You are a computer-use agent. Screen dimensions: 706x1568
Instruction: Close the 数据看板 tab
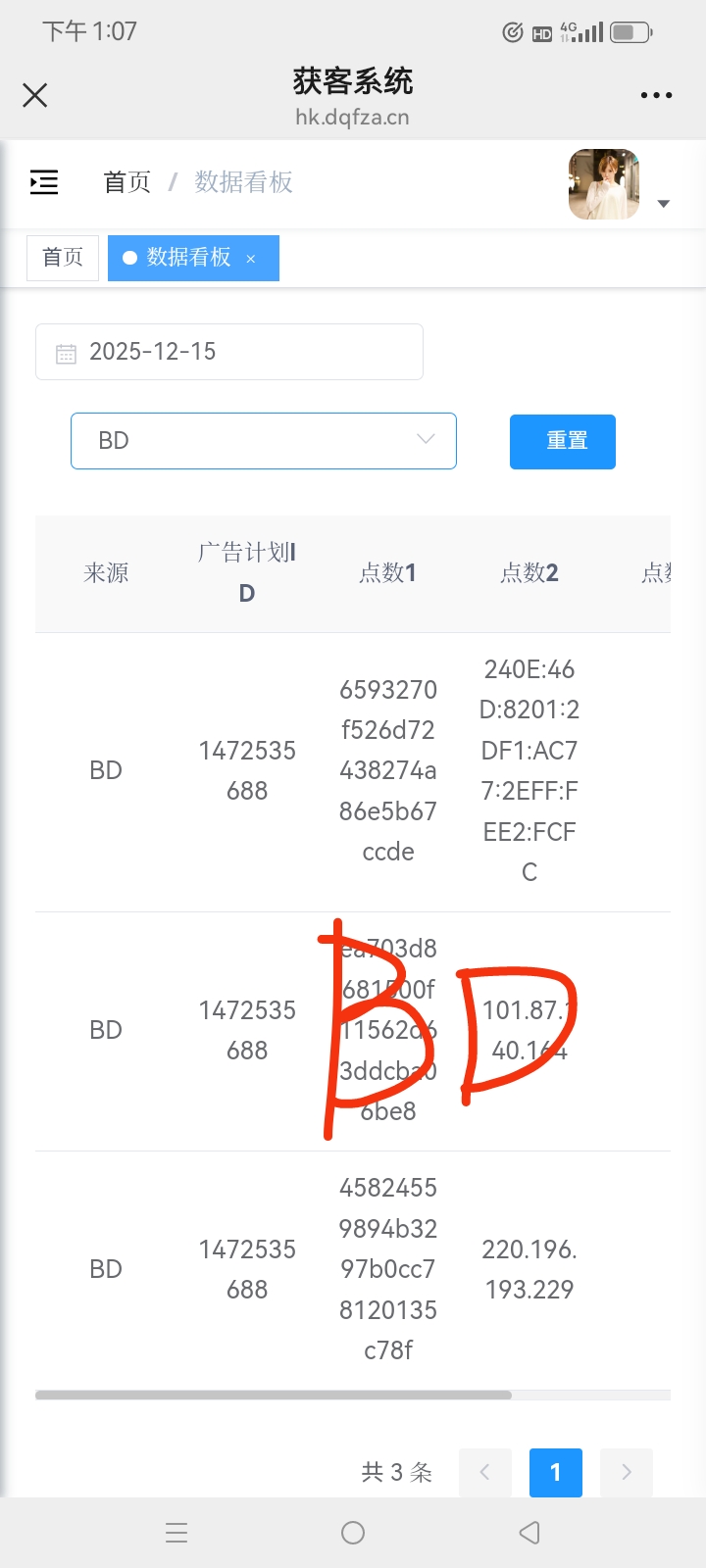click(251, 259)
